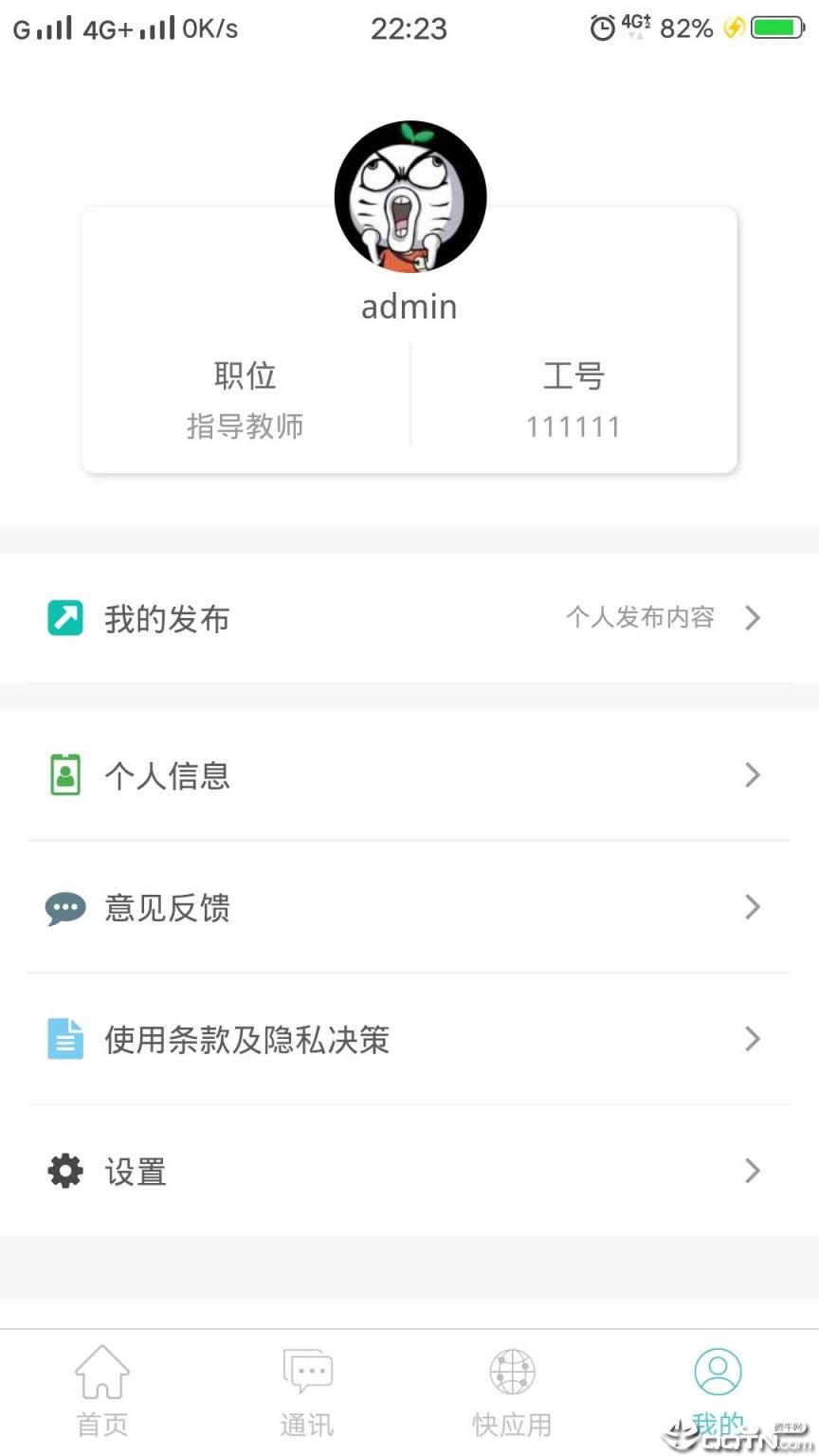Click the admin avatar picture
Viewport: 819px width, 1456px height.
[409, 195]
